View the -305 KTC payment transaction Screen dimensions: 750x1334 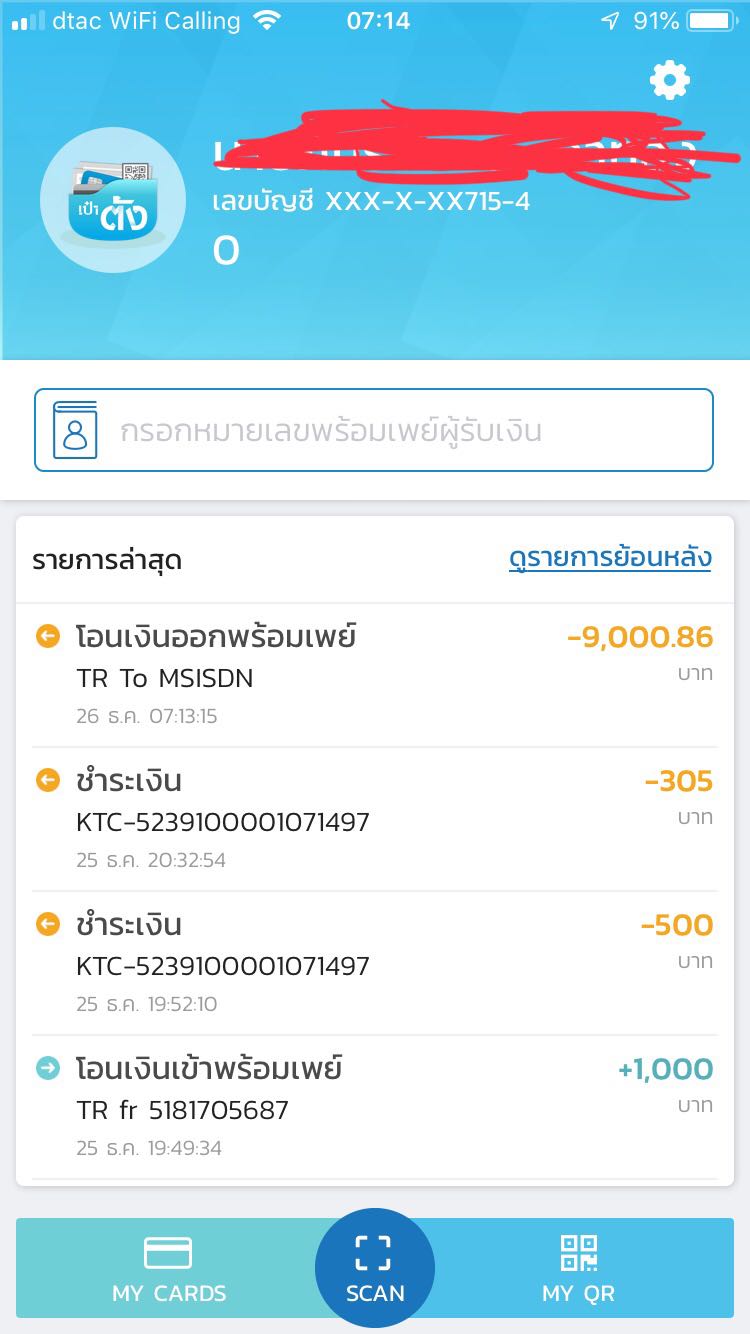(374, 819)
